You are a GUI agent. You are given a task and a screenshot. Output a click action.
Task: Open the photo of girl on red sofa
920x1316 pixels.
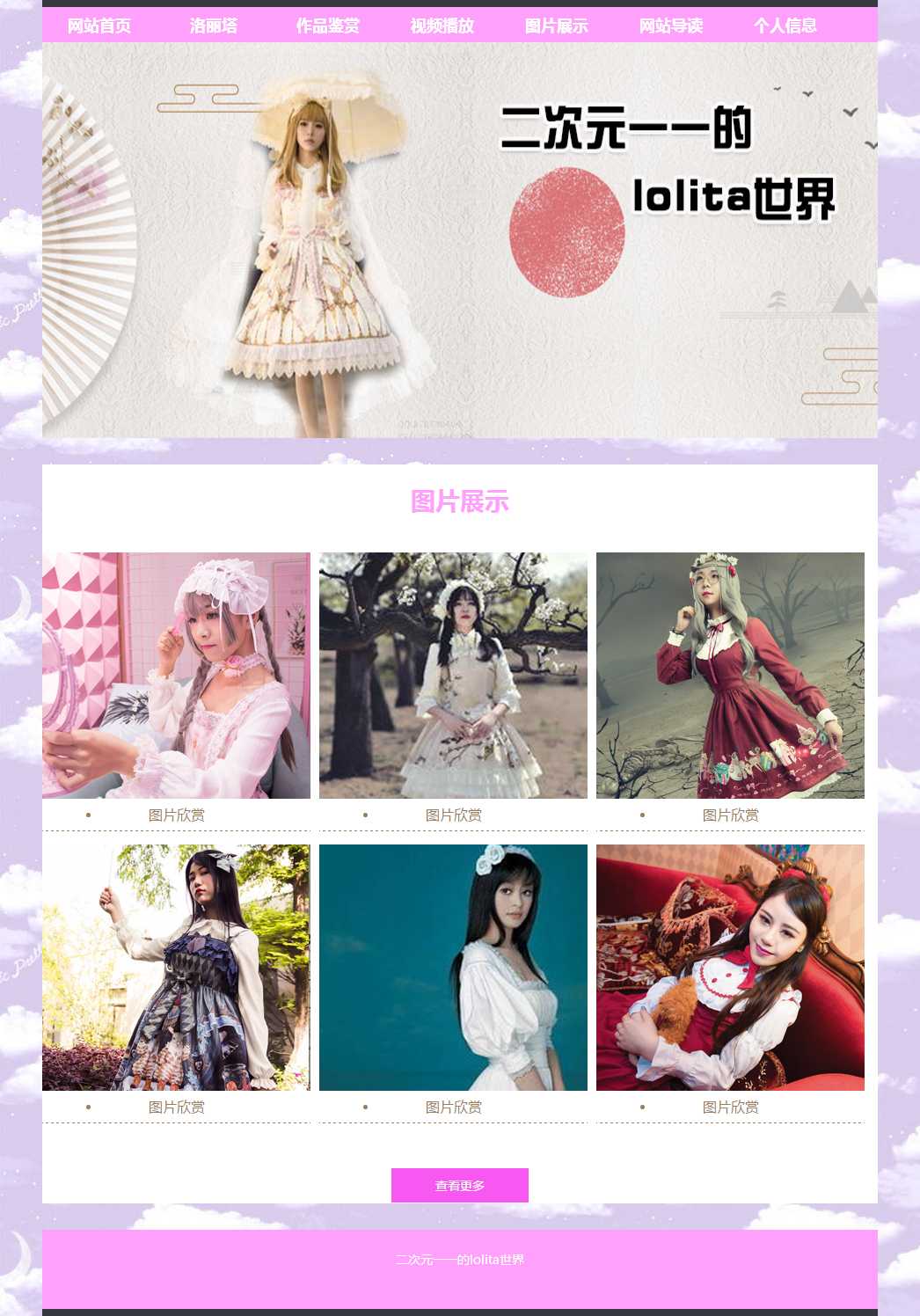click(x=730, y=968)
